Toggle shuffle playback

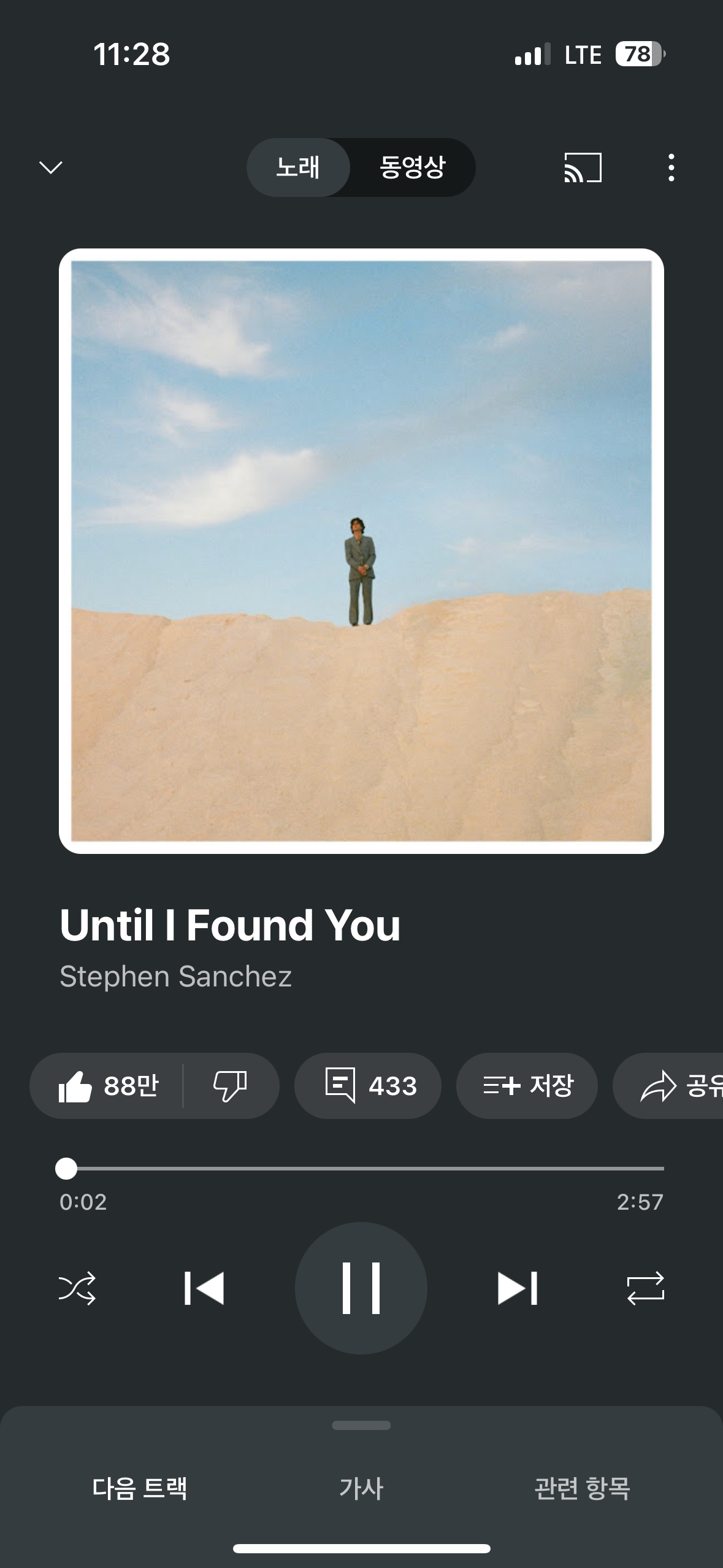(77, 1288)
